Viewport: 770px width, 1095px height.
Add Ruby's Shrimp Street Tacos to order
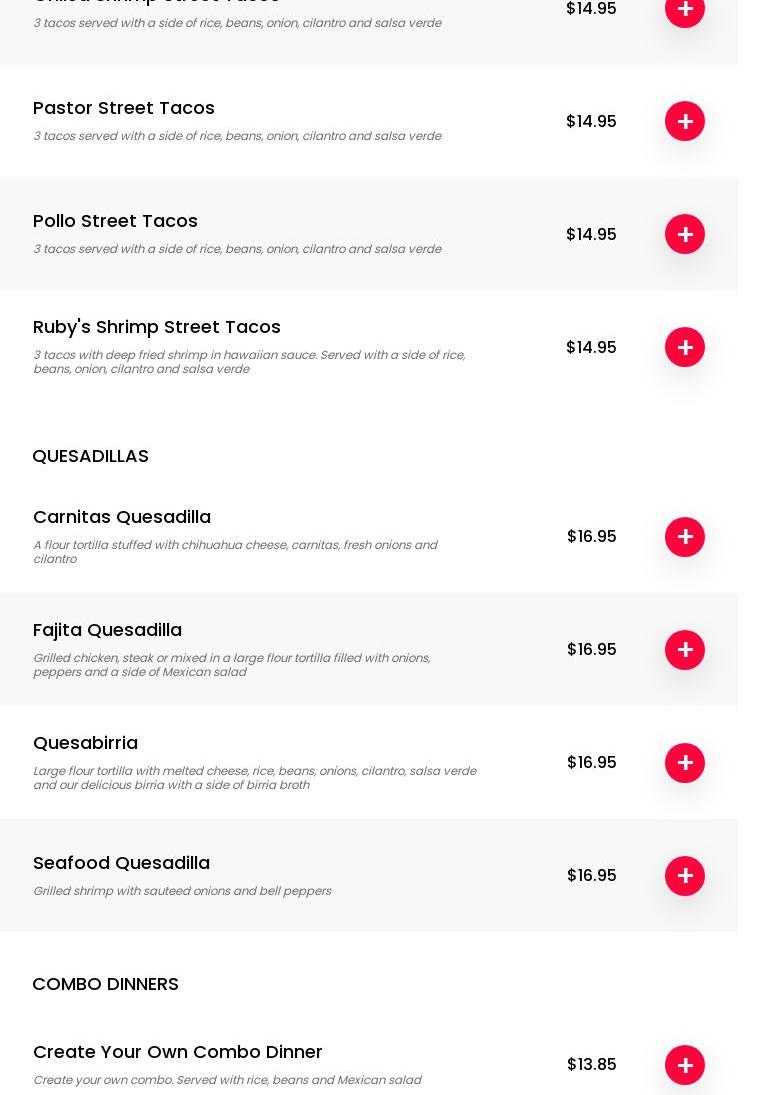click(x=685, y=347)
